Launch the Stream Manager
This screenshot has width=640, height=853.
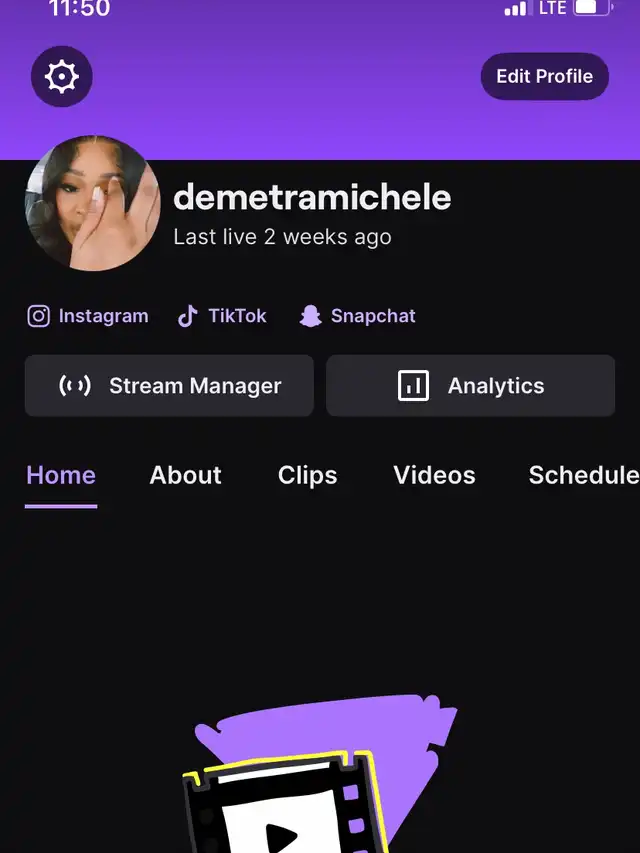click(169, 386)
